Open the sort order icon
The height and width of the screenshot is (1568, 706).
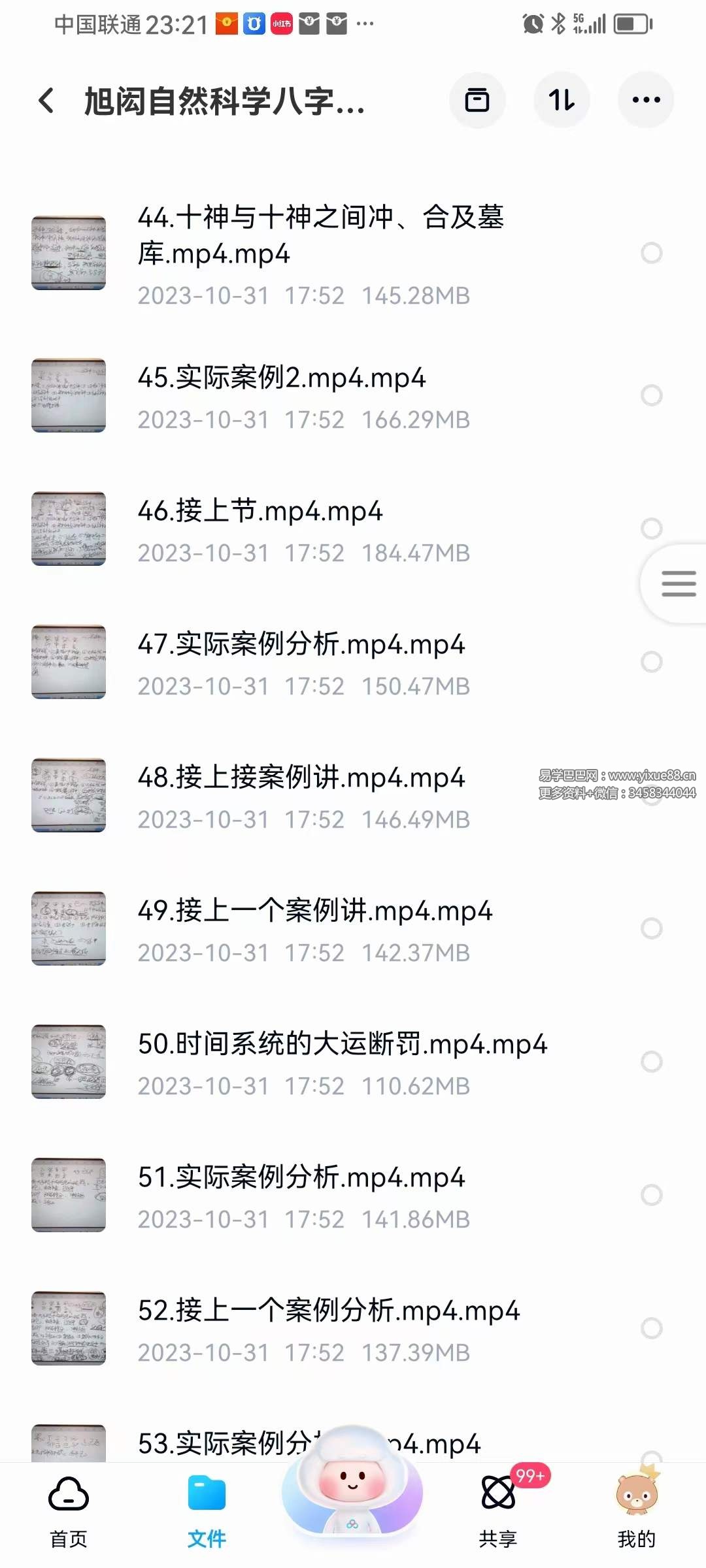[x=562, y=100]
